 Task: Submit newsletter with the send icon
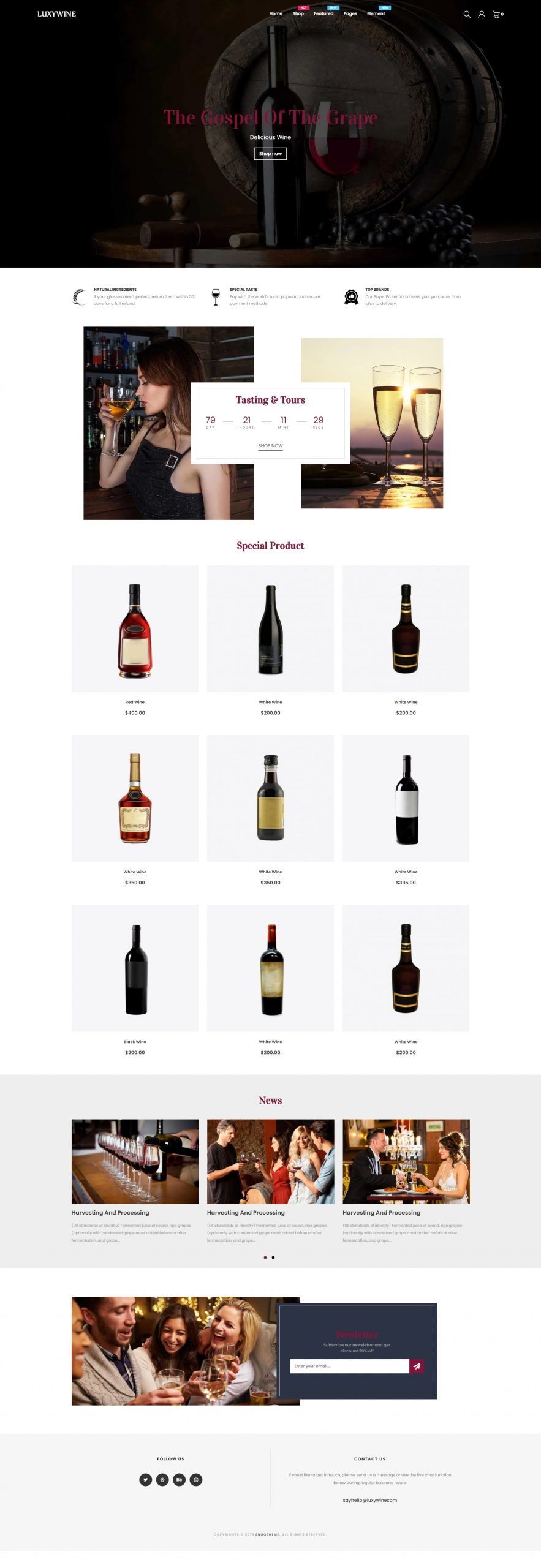tap(417, 1366)
